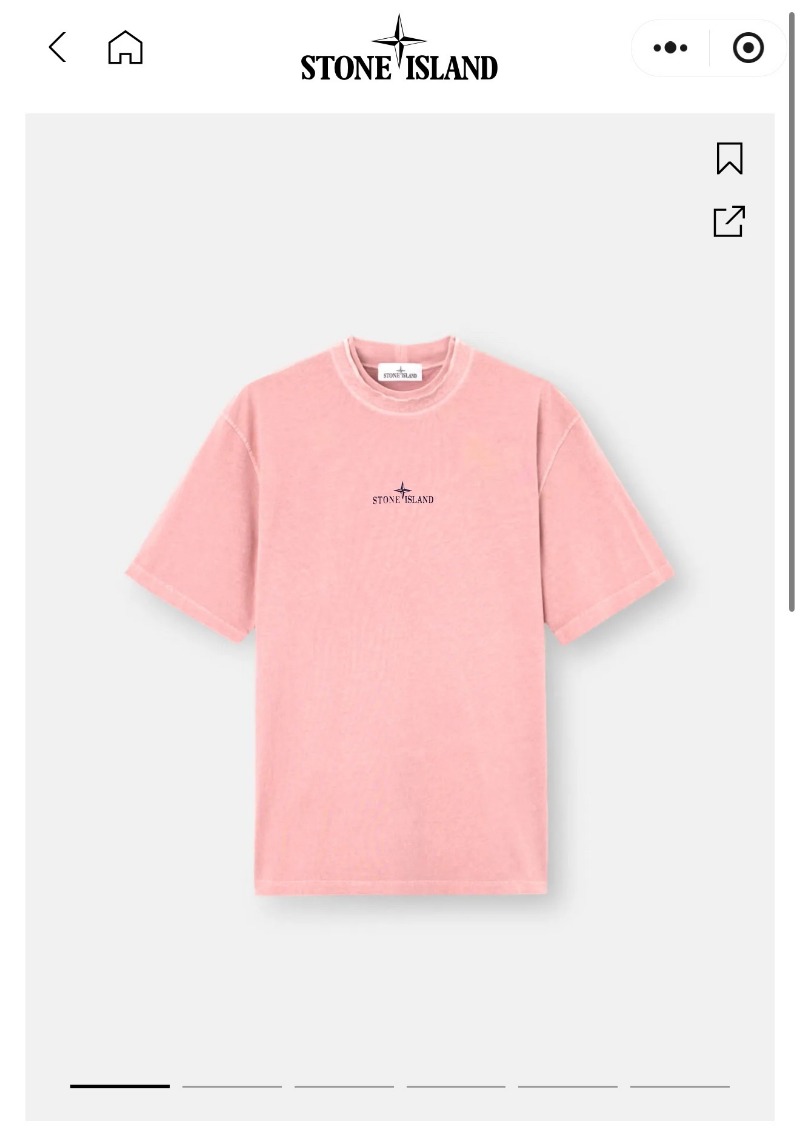Share this product
The image size is (800, 1141).
[x=729, y=221]
